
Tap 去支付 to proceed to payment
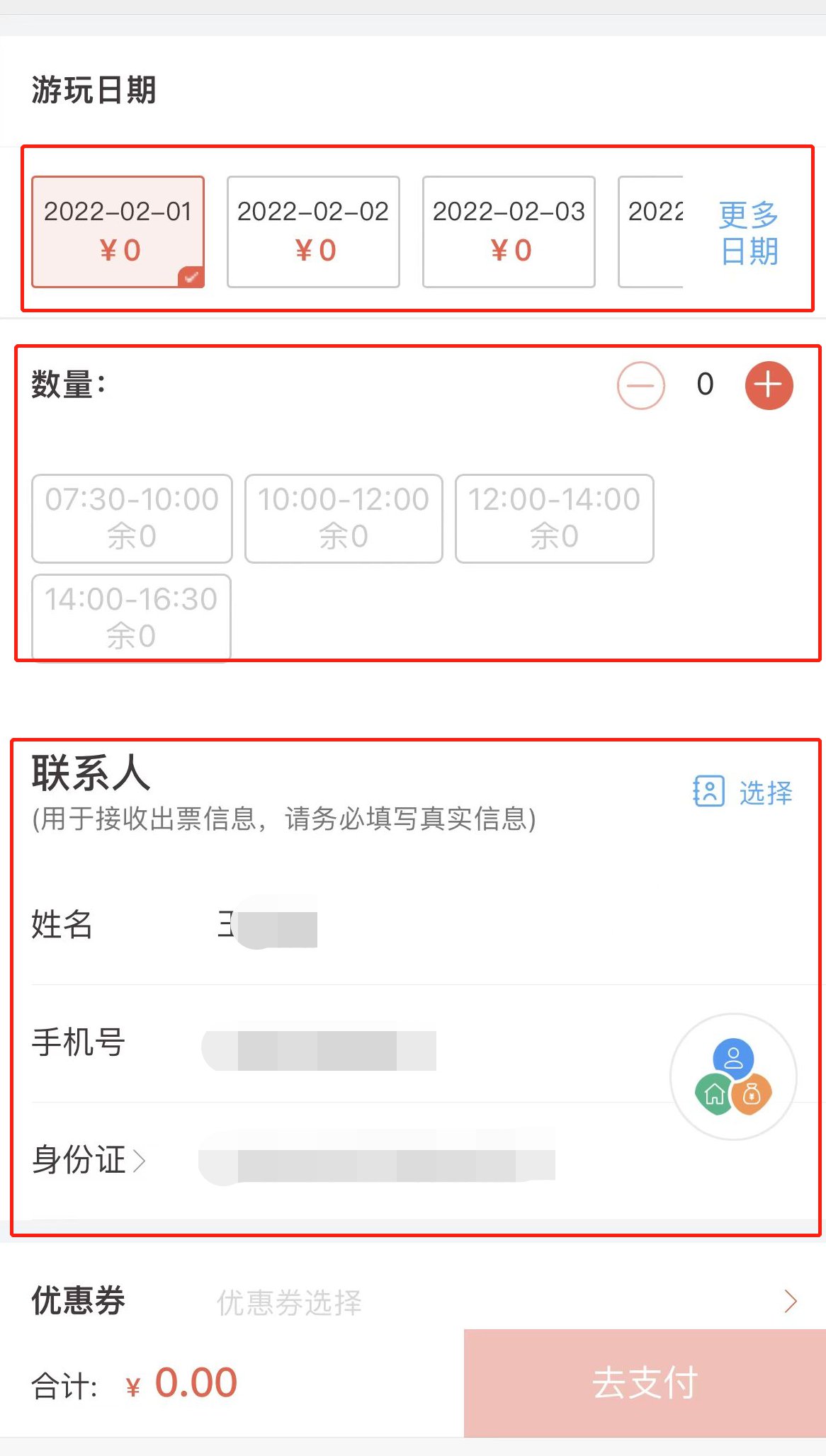(x=645, y=1382)
